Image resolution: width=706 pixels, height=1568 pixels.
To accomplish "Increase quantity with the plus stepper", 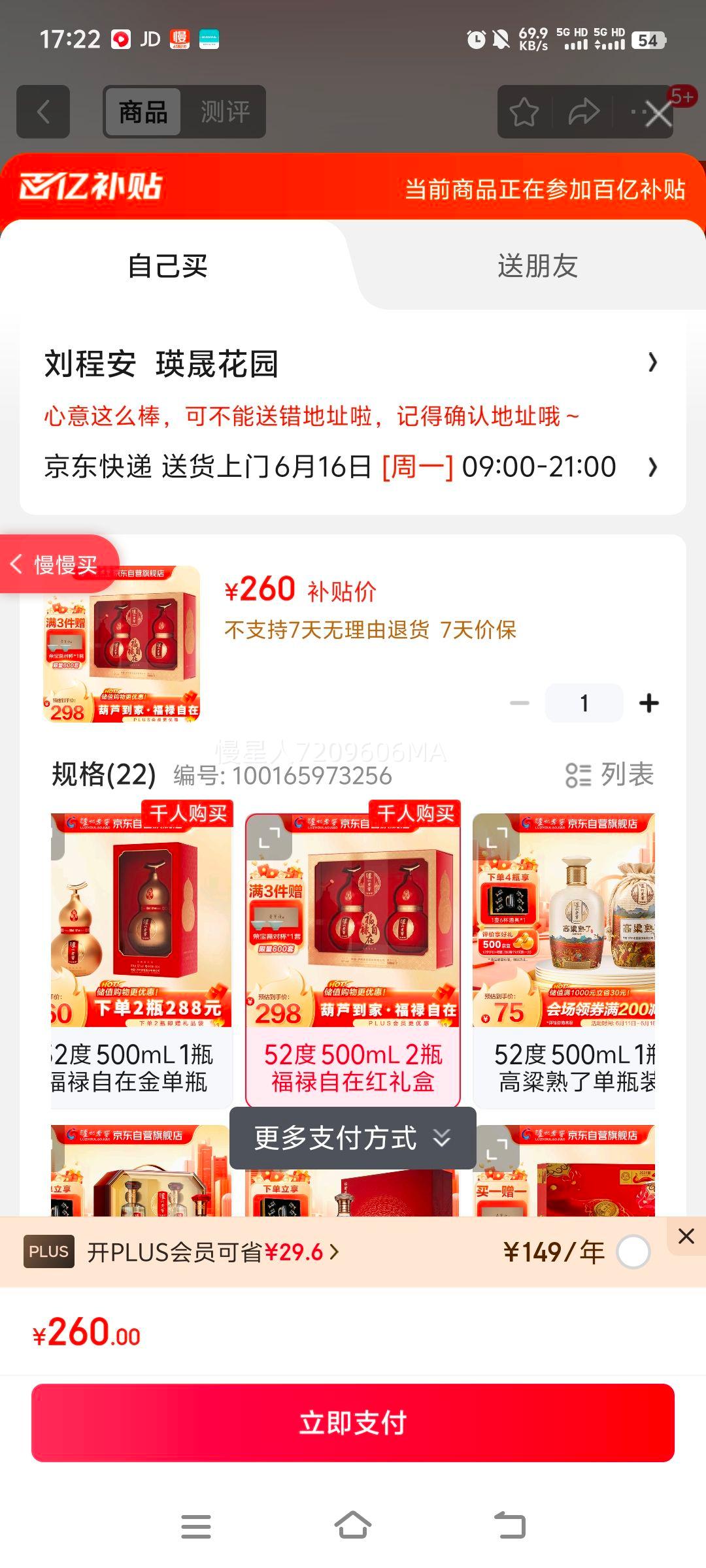I will click(x=648, y=702).
